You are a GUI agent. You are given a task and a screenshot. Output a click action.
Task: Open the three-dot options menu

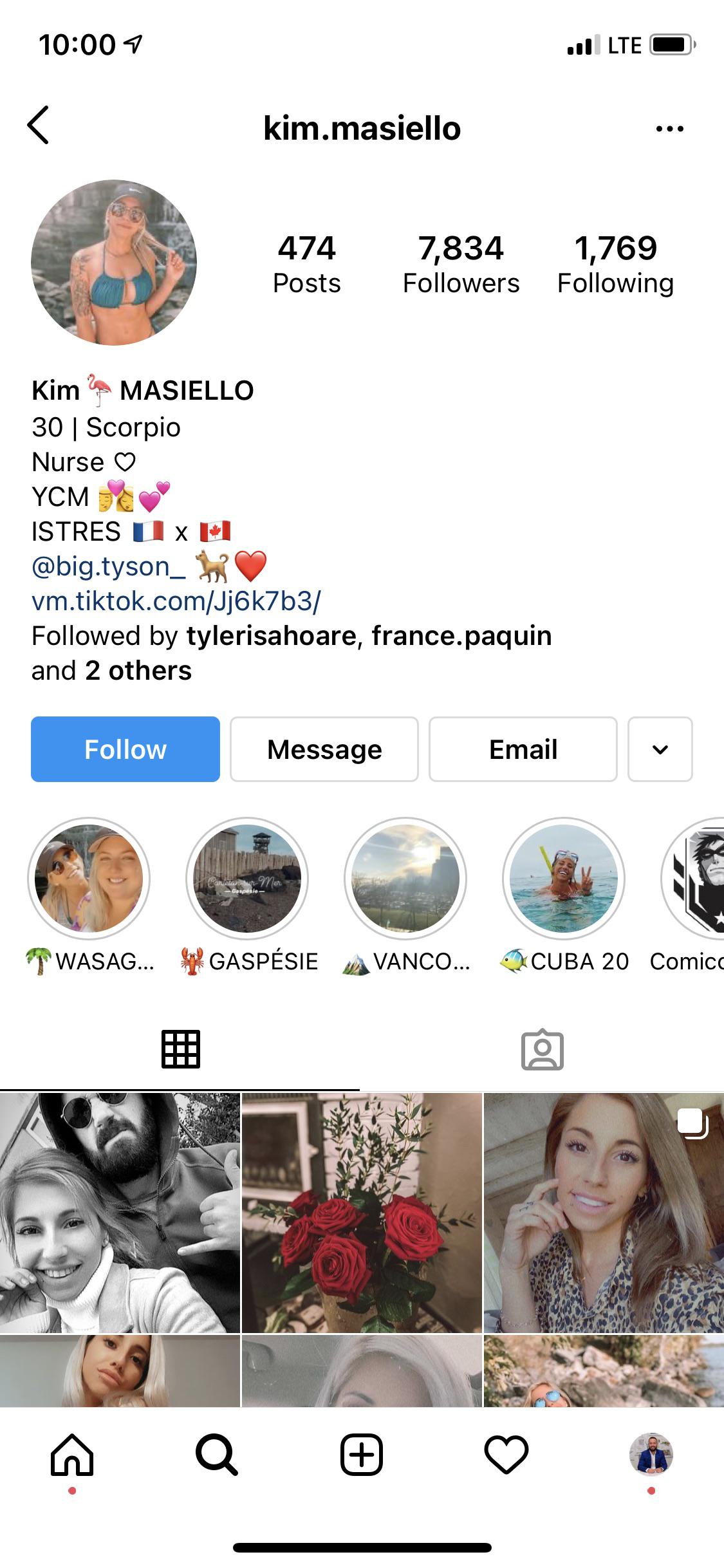click(x=669, y=129)
